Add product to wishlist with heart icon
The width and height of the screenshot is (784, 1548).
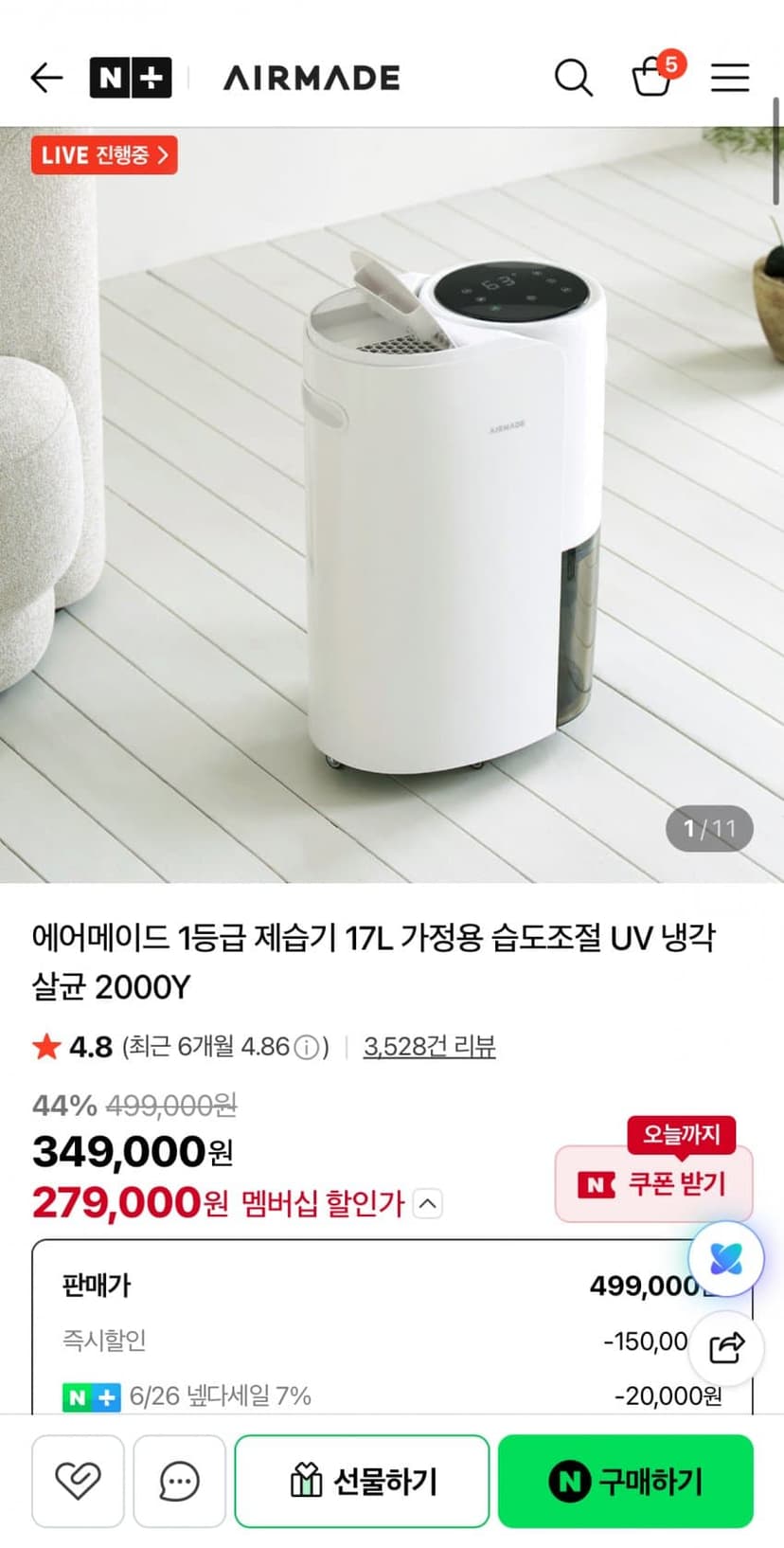point(78,1481)
